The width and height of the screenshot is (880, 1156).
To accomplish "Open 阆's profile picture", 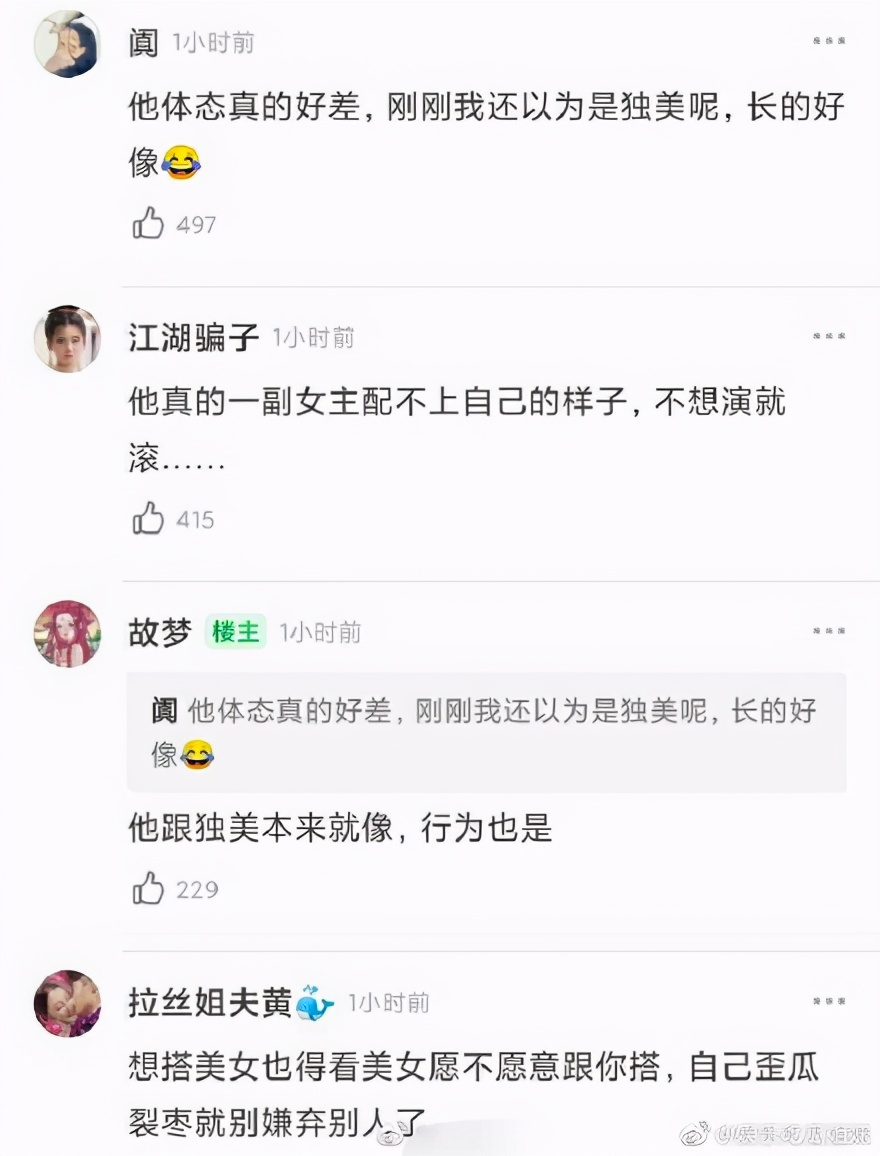I will coord(67,44).
